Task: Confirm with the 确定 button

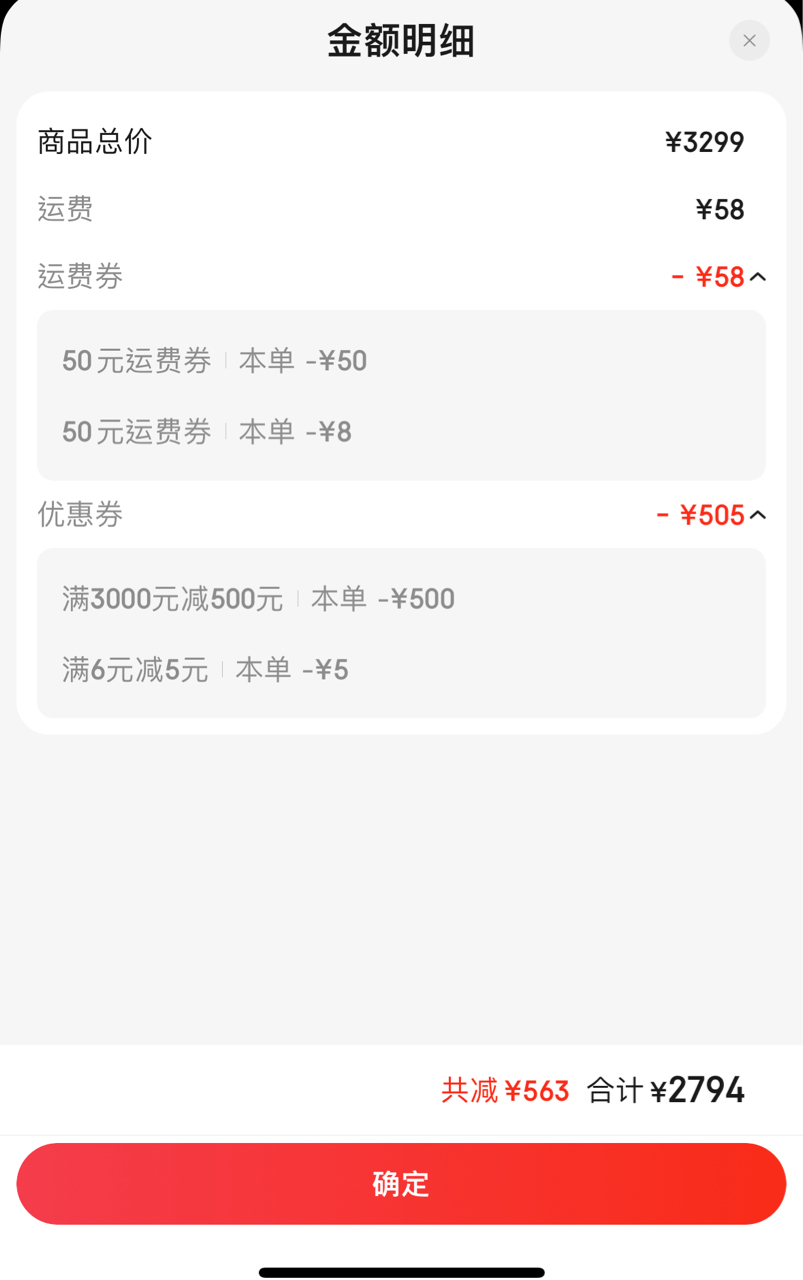Action: click(x=401, y=1184)
